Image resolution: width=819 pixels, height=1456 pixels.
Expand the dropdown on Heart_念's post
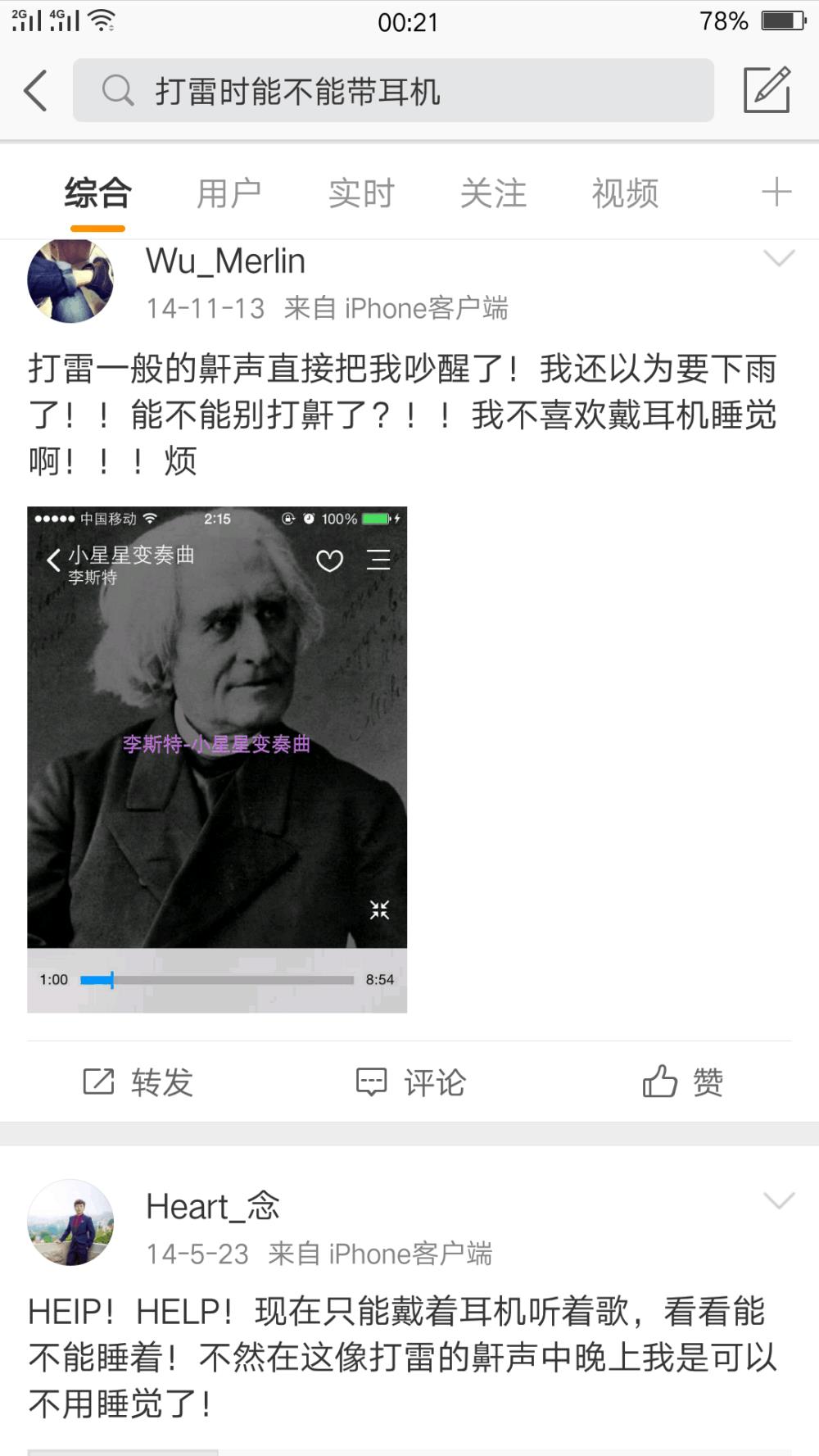(x=778, y=1201)
